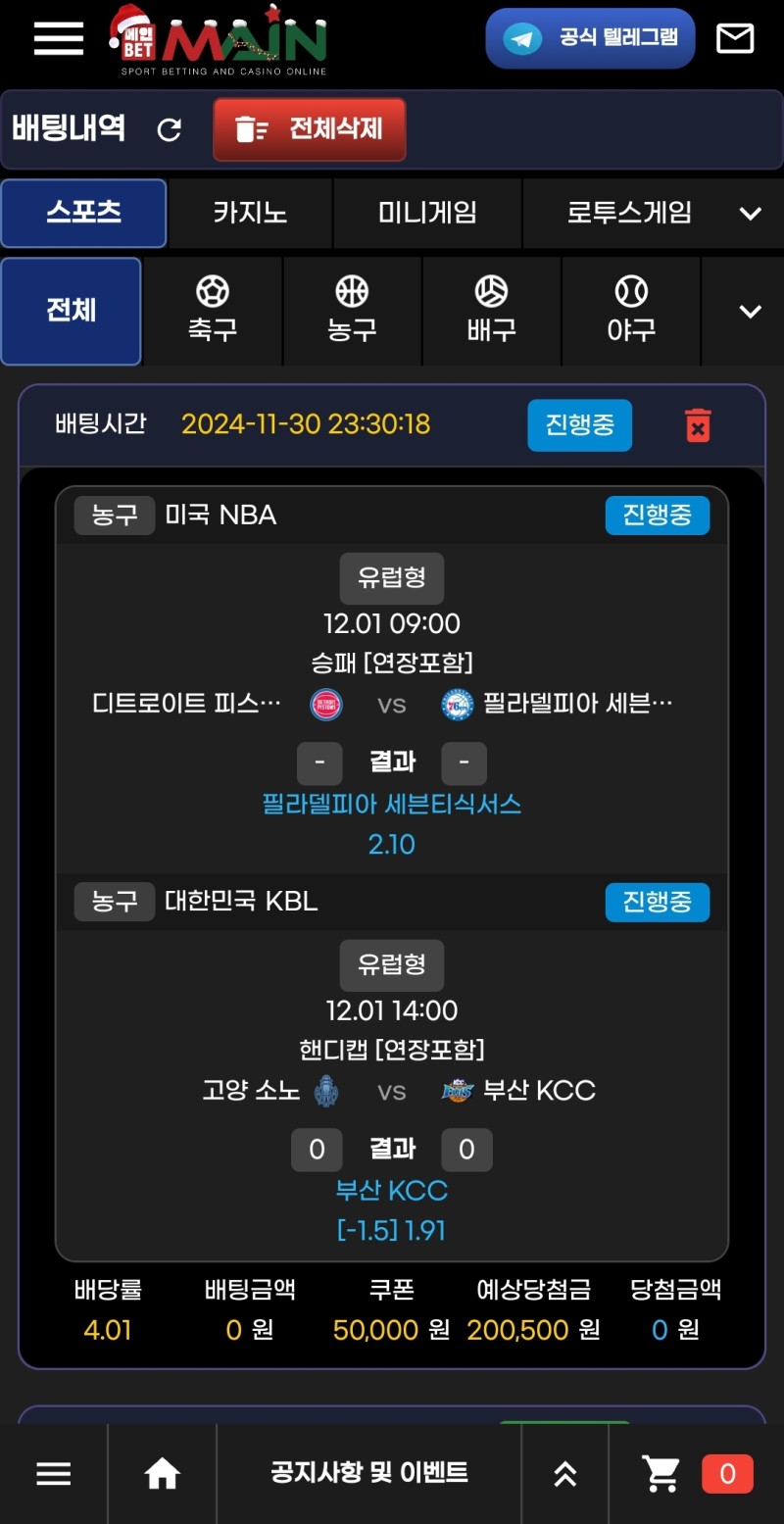This screenshot has height=1524, width=784.
Task: Open the messages envelope icon
Action: coord(734,39)
